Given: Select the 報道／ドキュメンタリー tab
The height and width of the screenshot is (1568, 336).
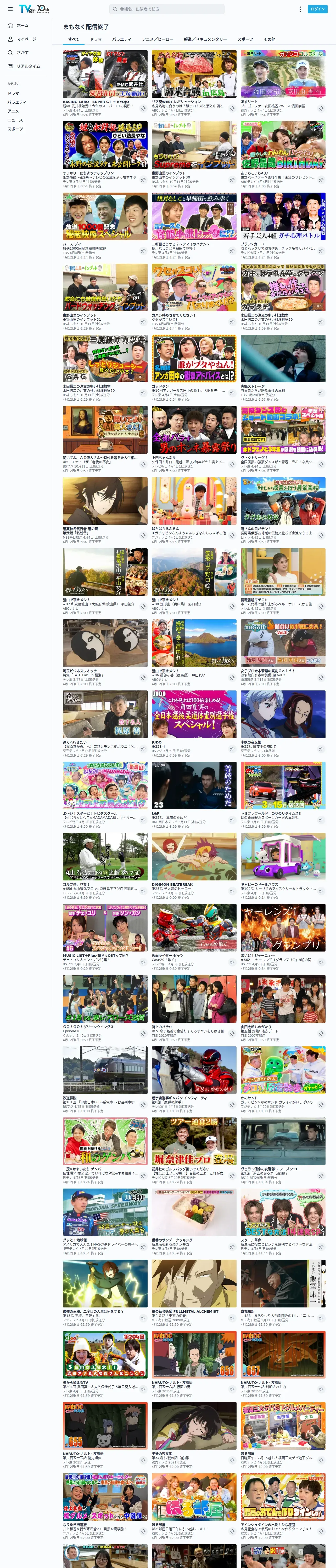Looking at the screenshot, I should click(x=205, y=39).
